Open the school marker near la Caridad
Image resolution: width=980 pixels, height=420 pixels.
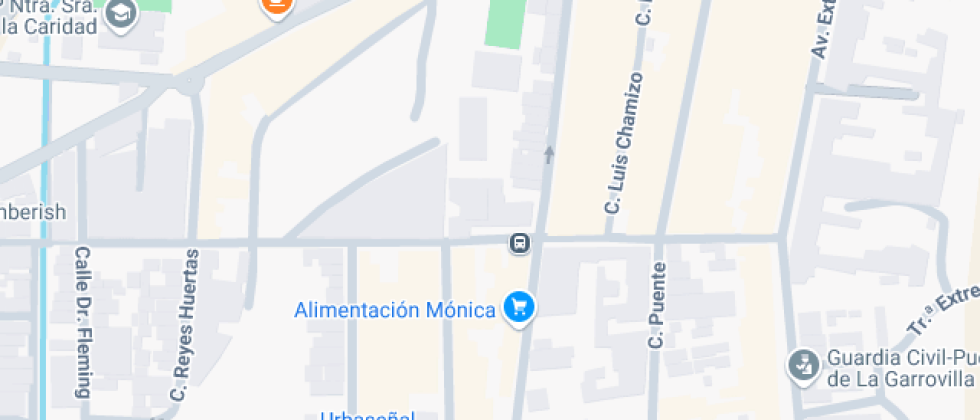(120, 14)
